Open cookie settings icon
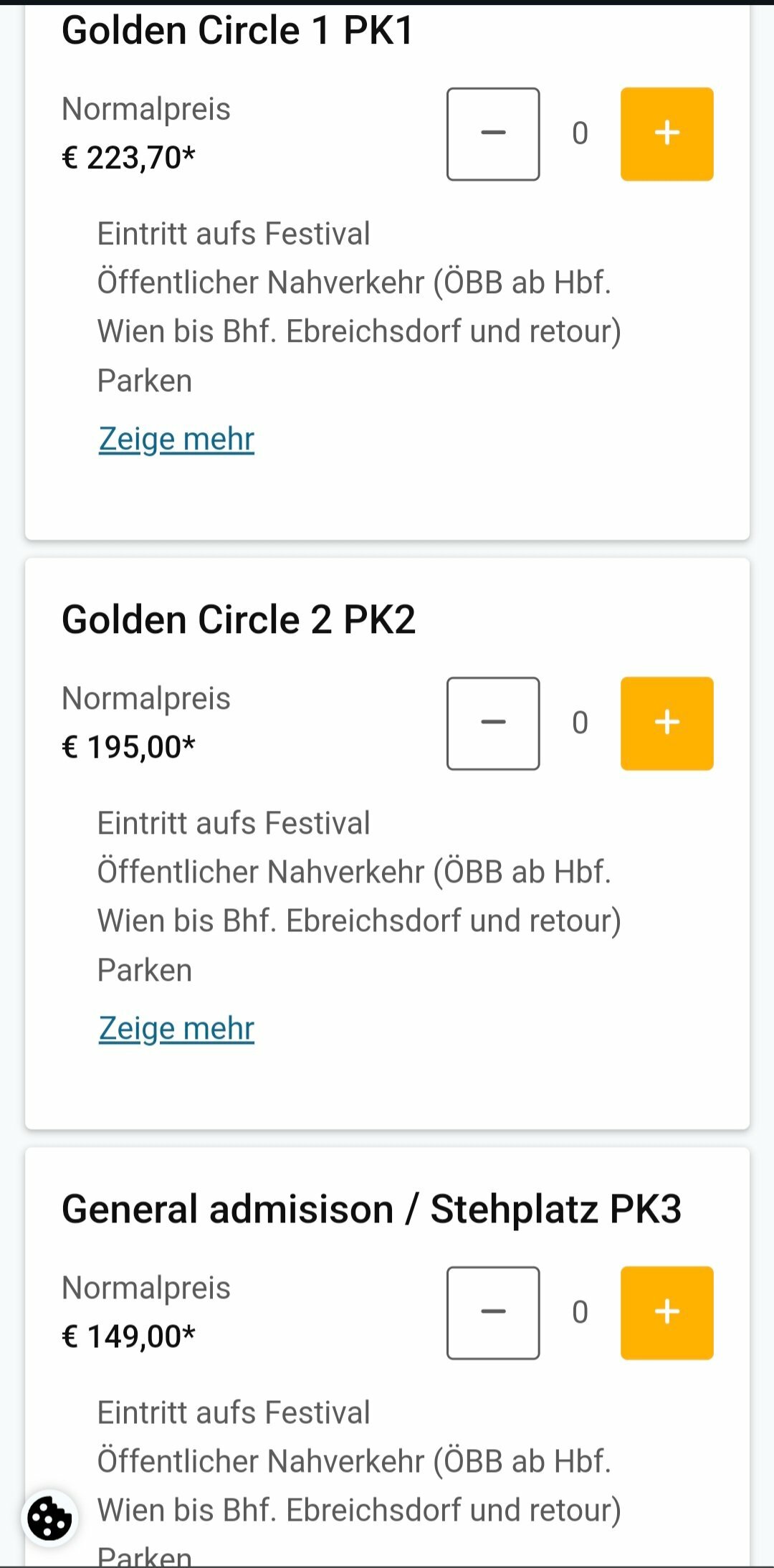Viewport: 774px width, 1568px height. pyautogui.click(x=49, y=1519)
